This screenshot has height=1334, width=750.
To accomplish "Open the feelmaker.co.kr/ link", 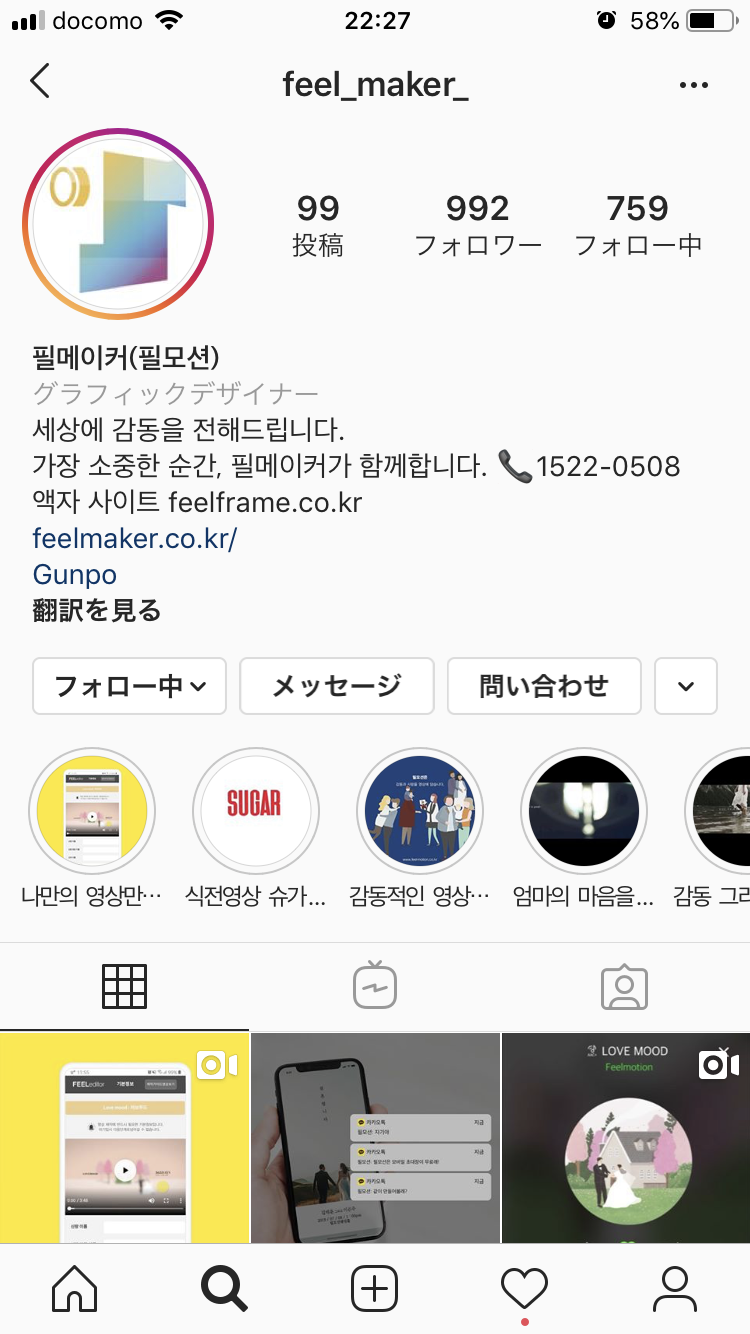I will pyautogui.click(x=135, y=538).
